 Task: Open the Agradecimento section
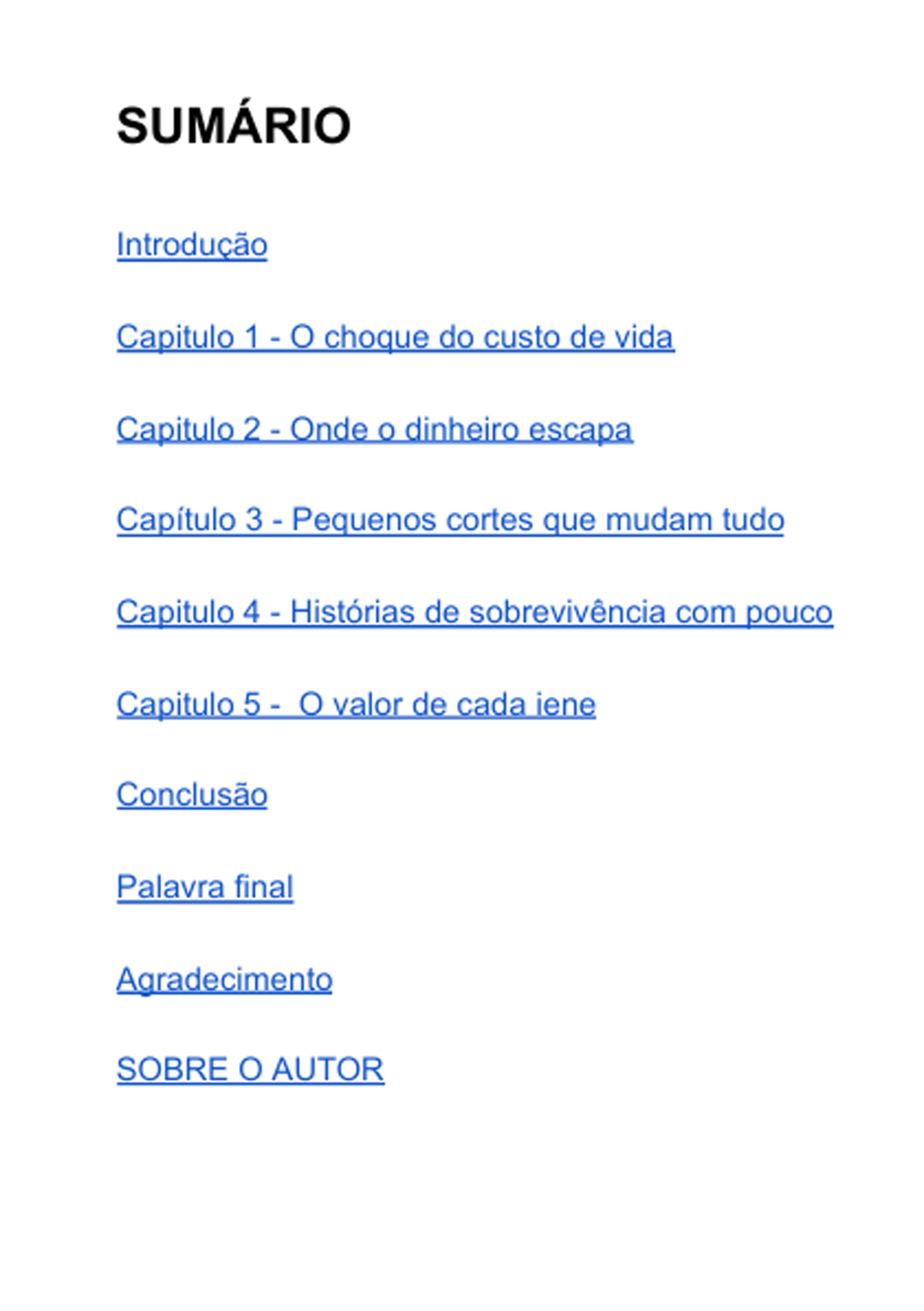pos(225,980)
